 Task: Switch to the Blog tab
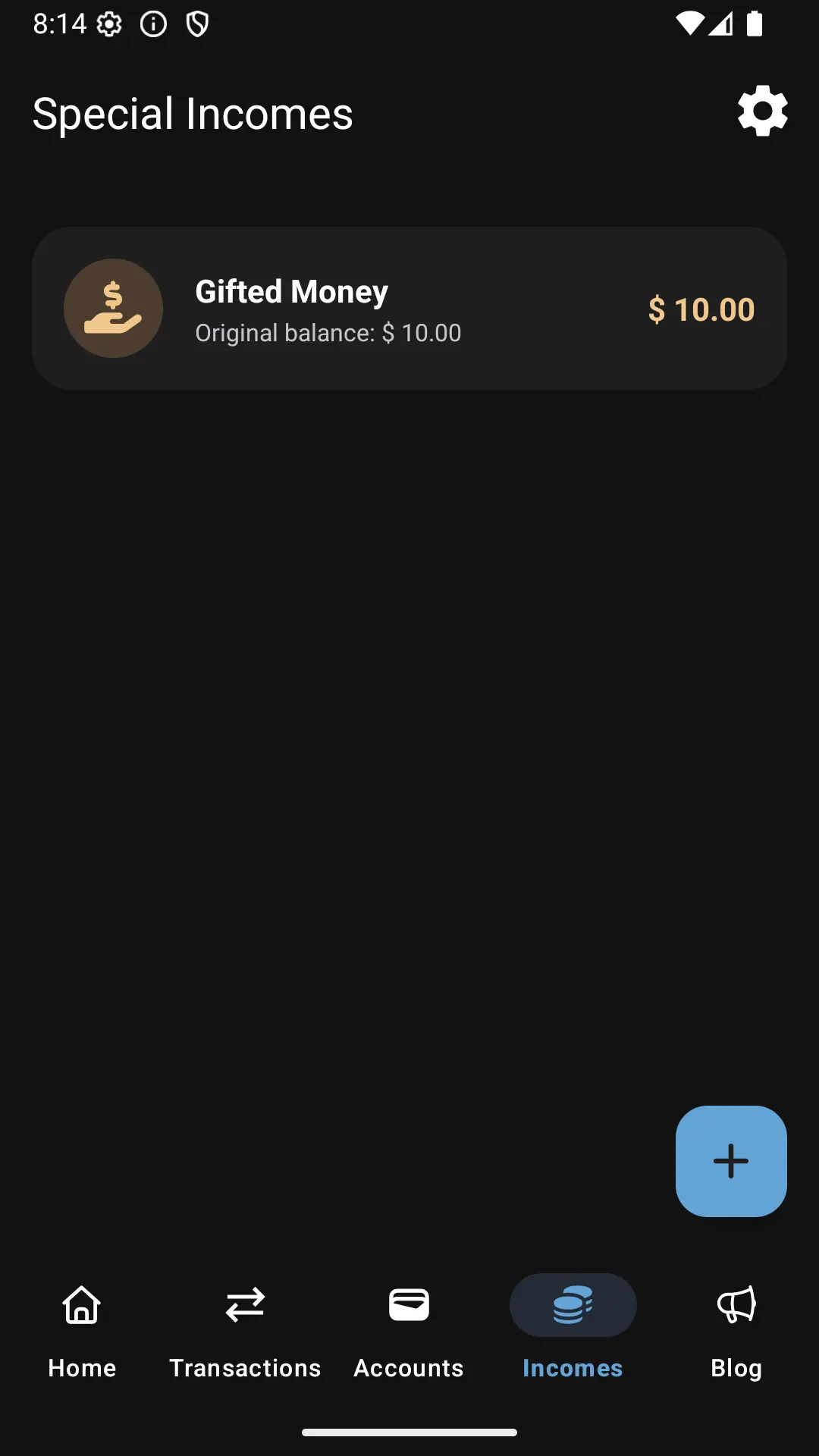coord(736,1330)
